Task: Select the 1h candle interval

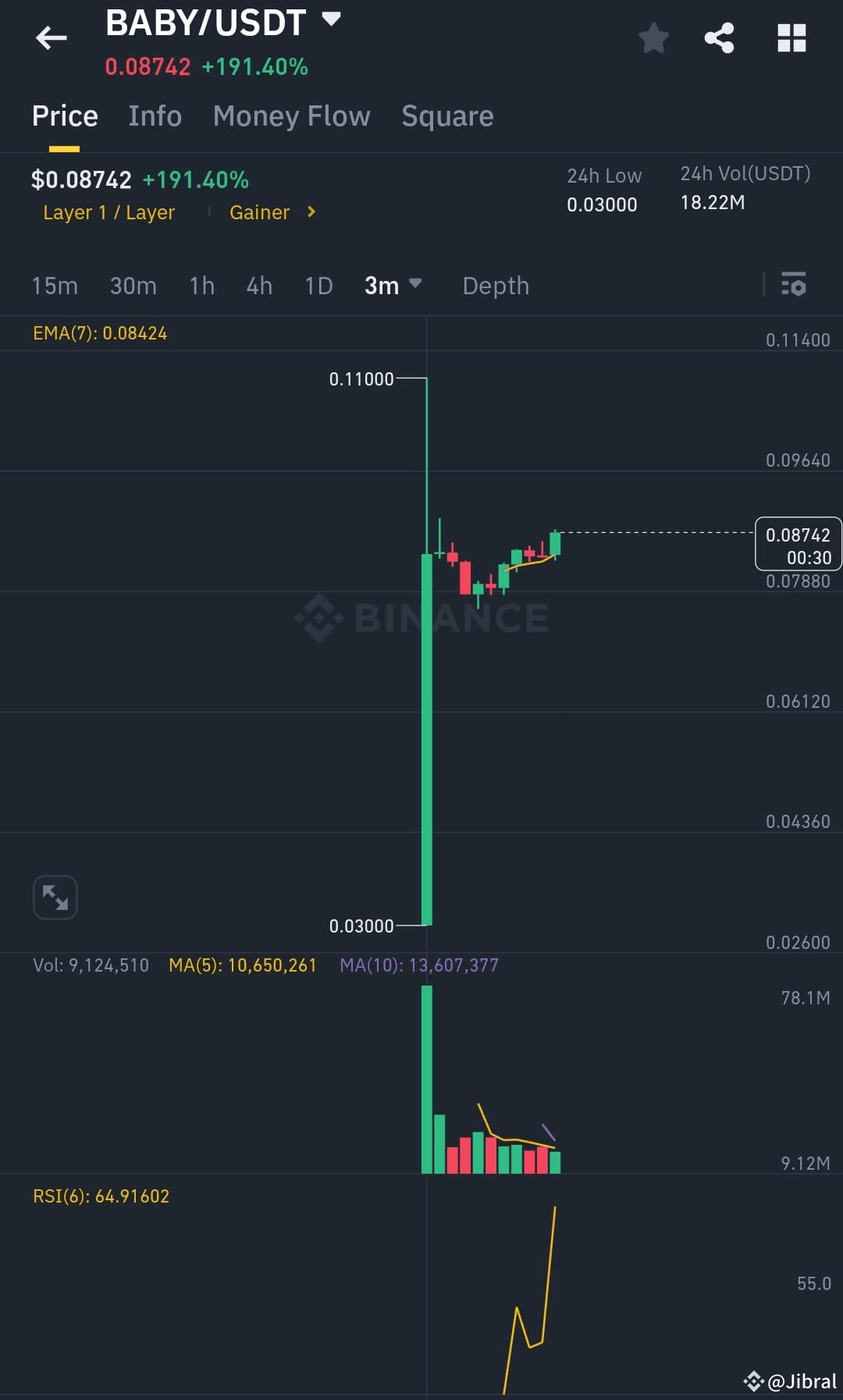Action: click(200, 286)
